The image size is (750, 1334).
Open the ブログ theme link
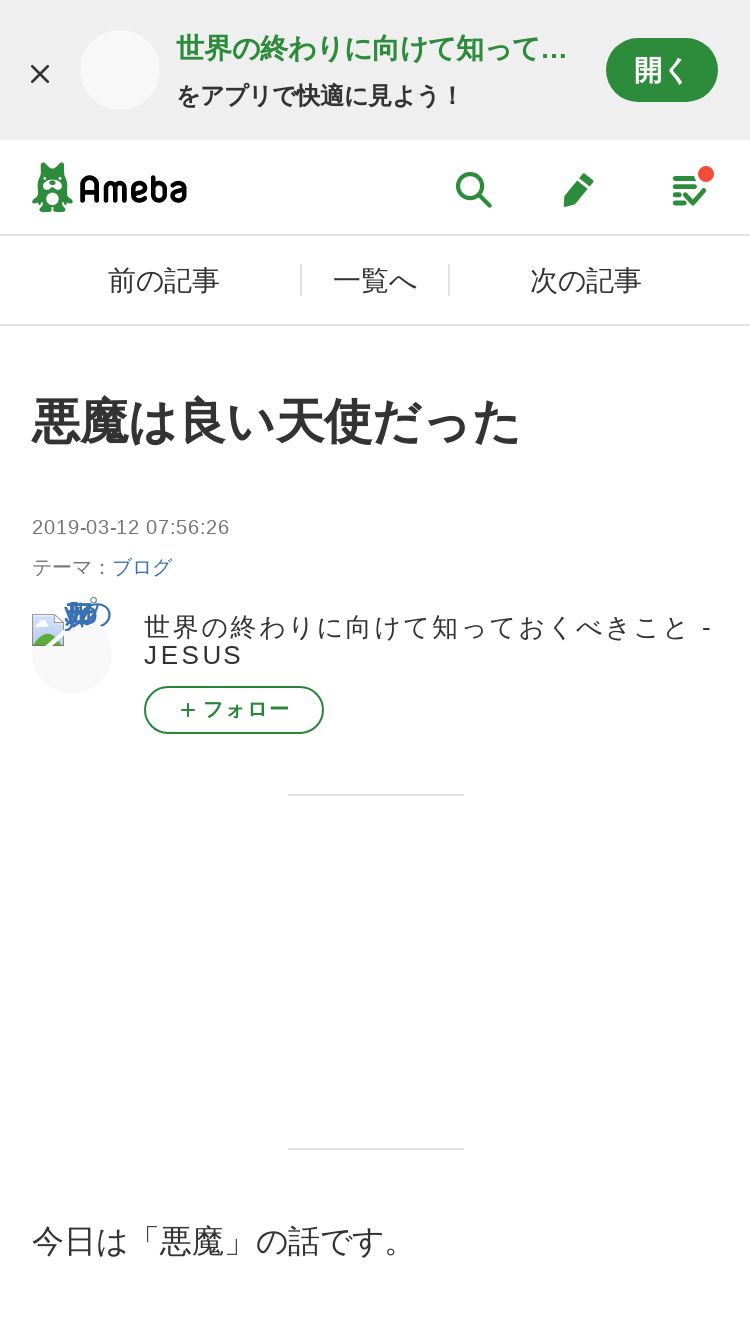(142, 567)
